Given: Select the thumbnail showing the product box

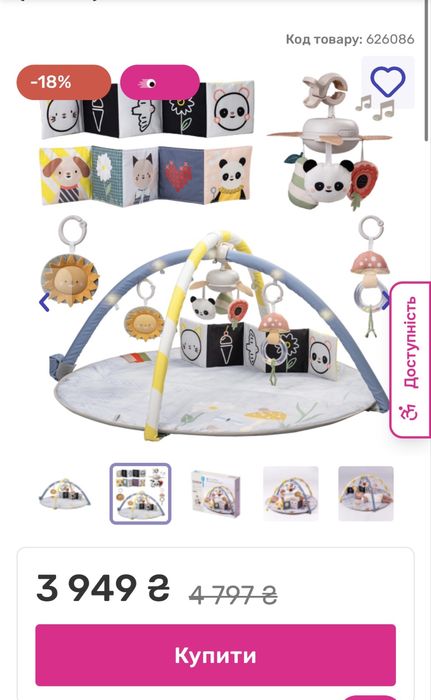Looking at the screenshot, I should 215,494.
